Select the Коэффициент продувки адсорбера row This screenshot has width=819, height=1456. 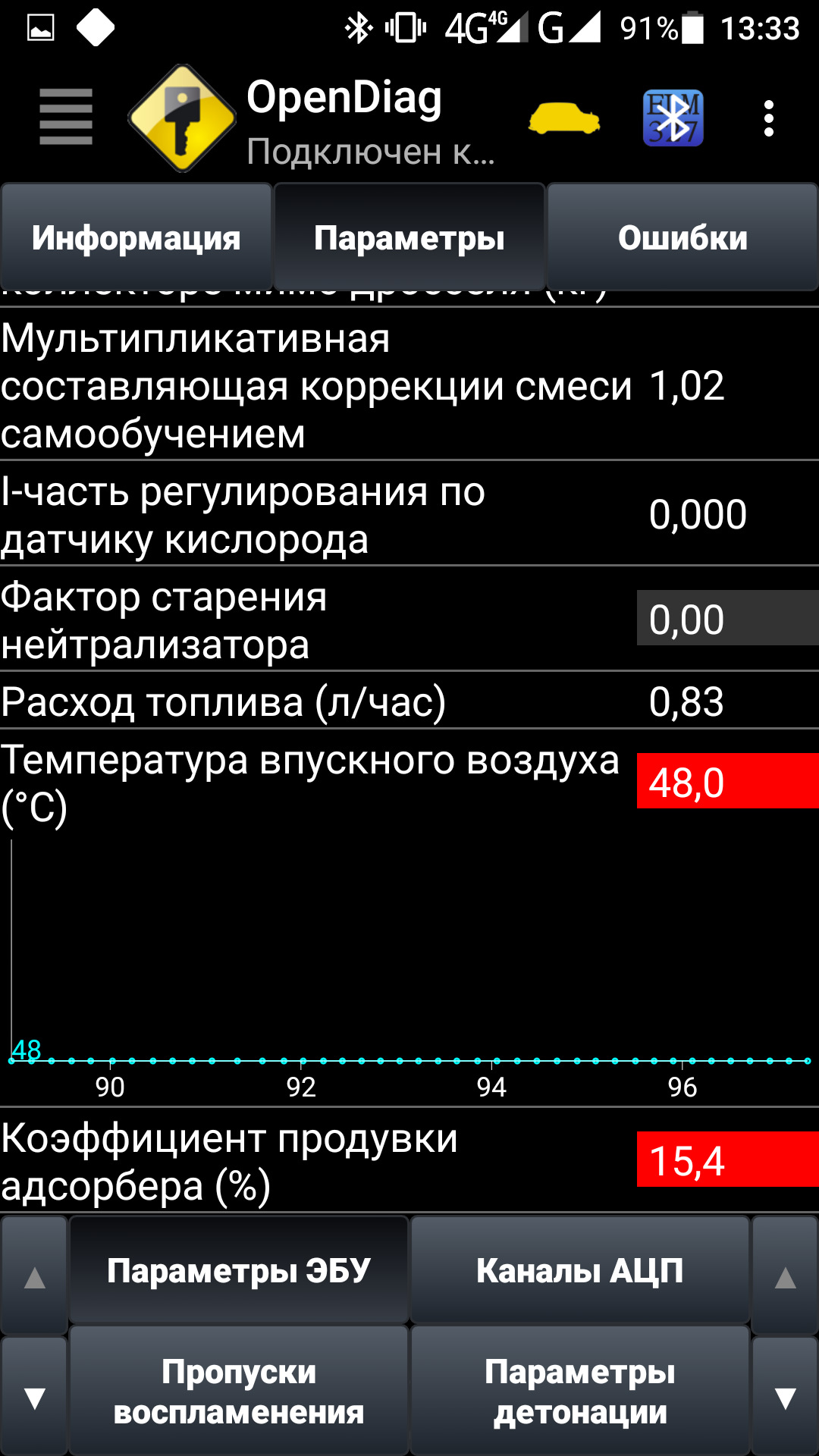coord(311,1161)
